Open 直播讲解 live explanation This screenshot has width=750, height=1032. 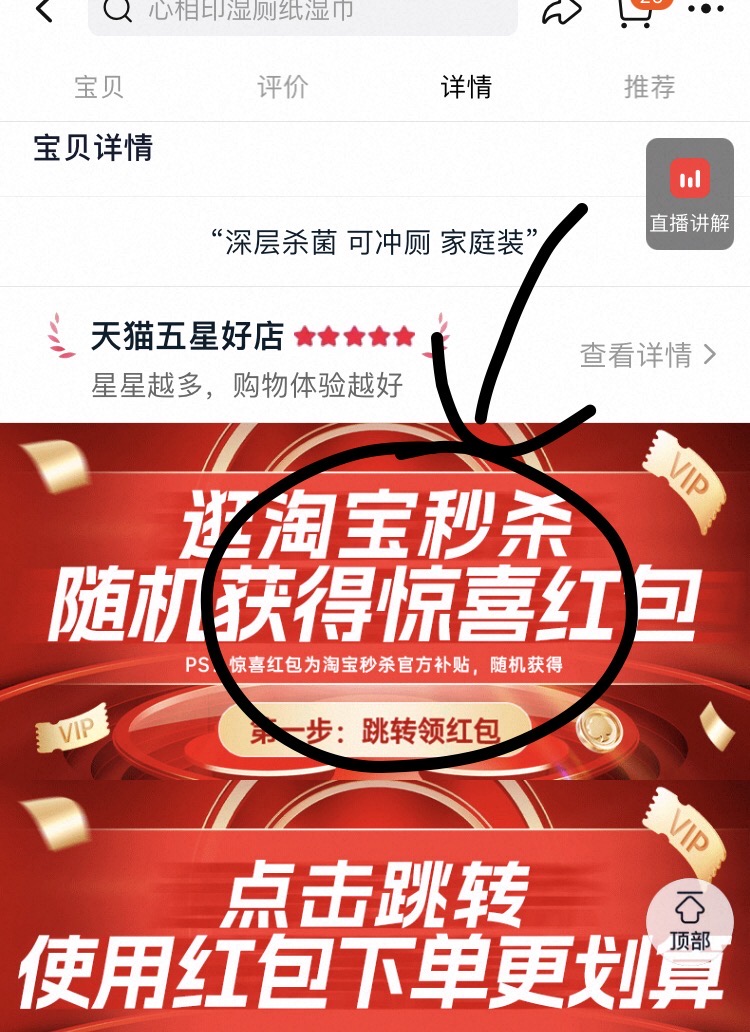pos(689,194)
